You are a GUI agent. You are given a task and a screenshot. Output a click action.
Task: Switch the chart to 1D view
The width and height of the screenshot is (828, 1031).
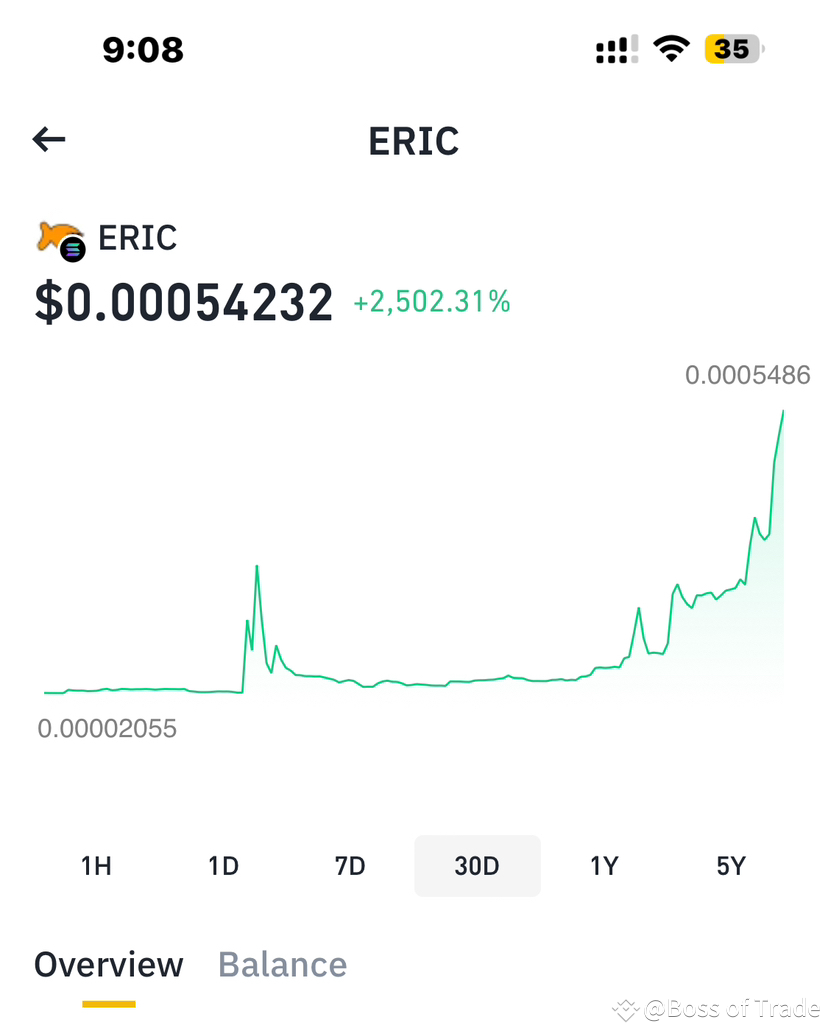tap(224, 866)
